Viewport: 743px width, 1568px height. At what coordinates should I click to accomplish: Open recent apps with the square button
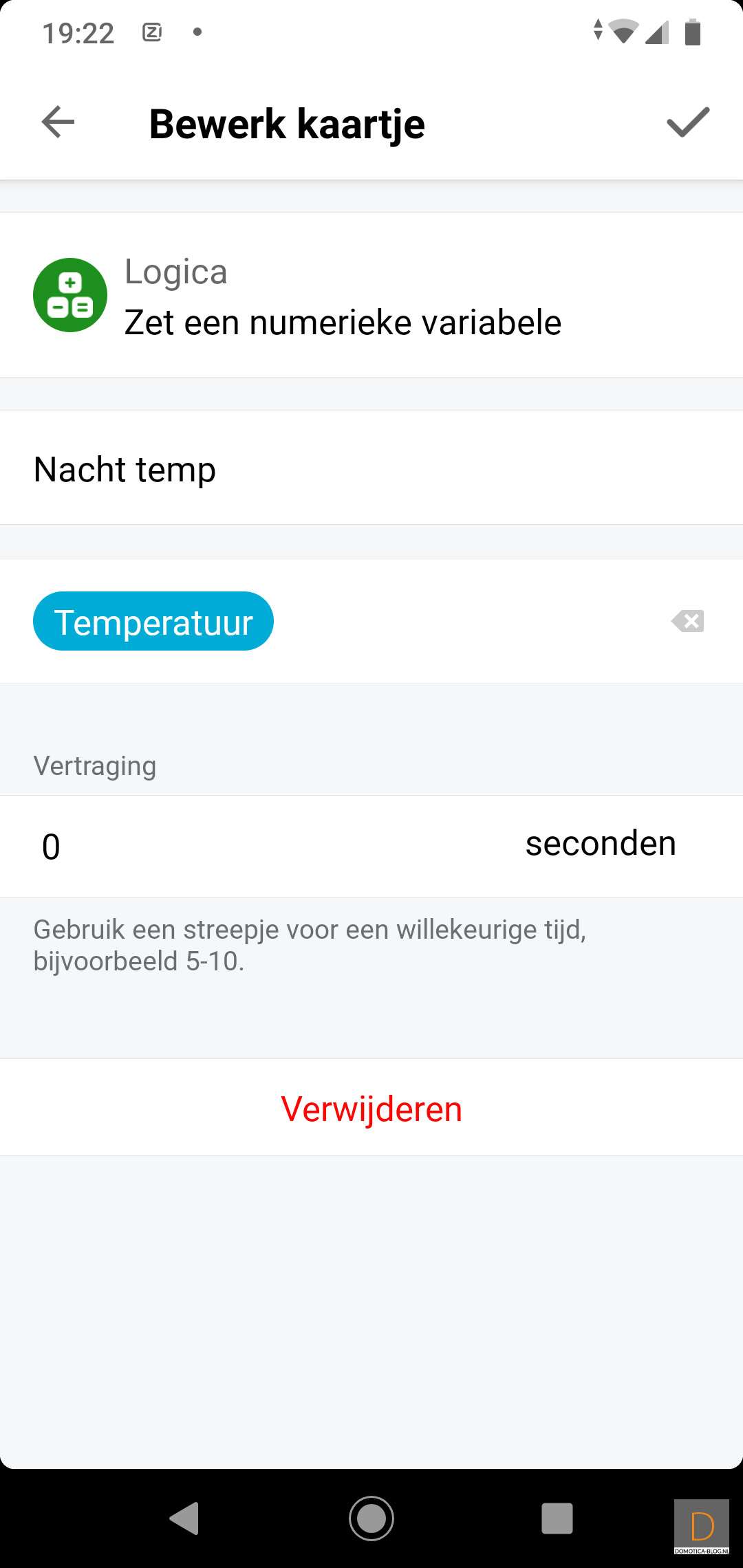click(557, 1518)
